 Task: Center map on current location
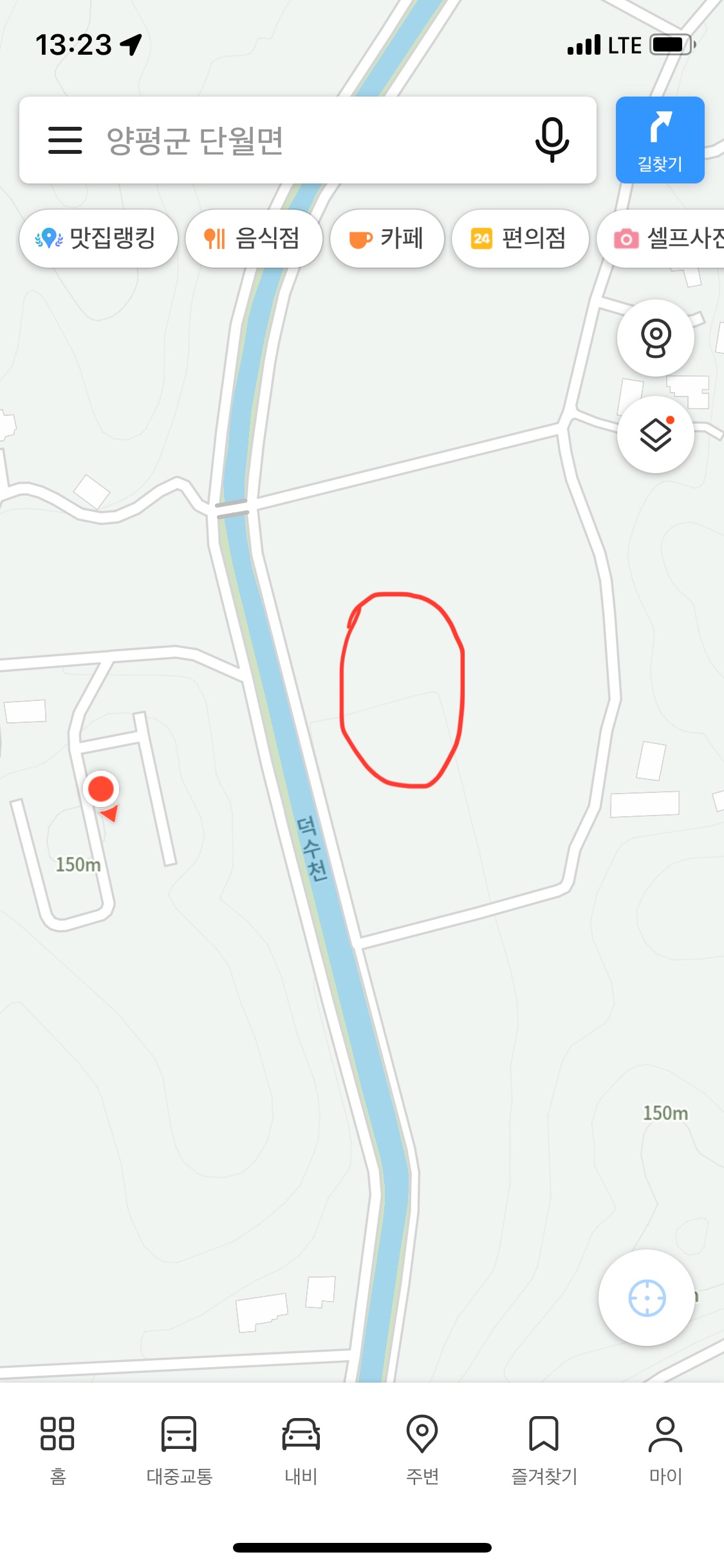pos(646,1298)
